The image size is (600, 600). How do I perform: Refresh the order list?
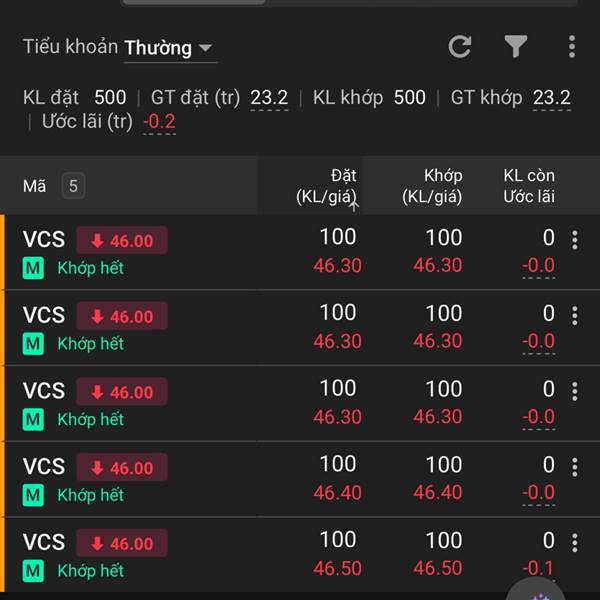[x=460, y=46]
